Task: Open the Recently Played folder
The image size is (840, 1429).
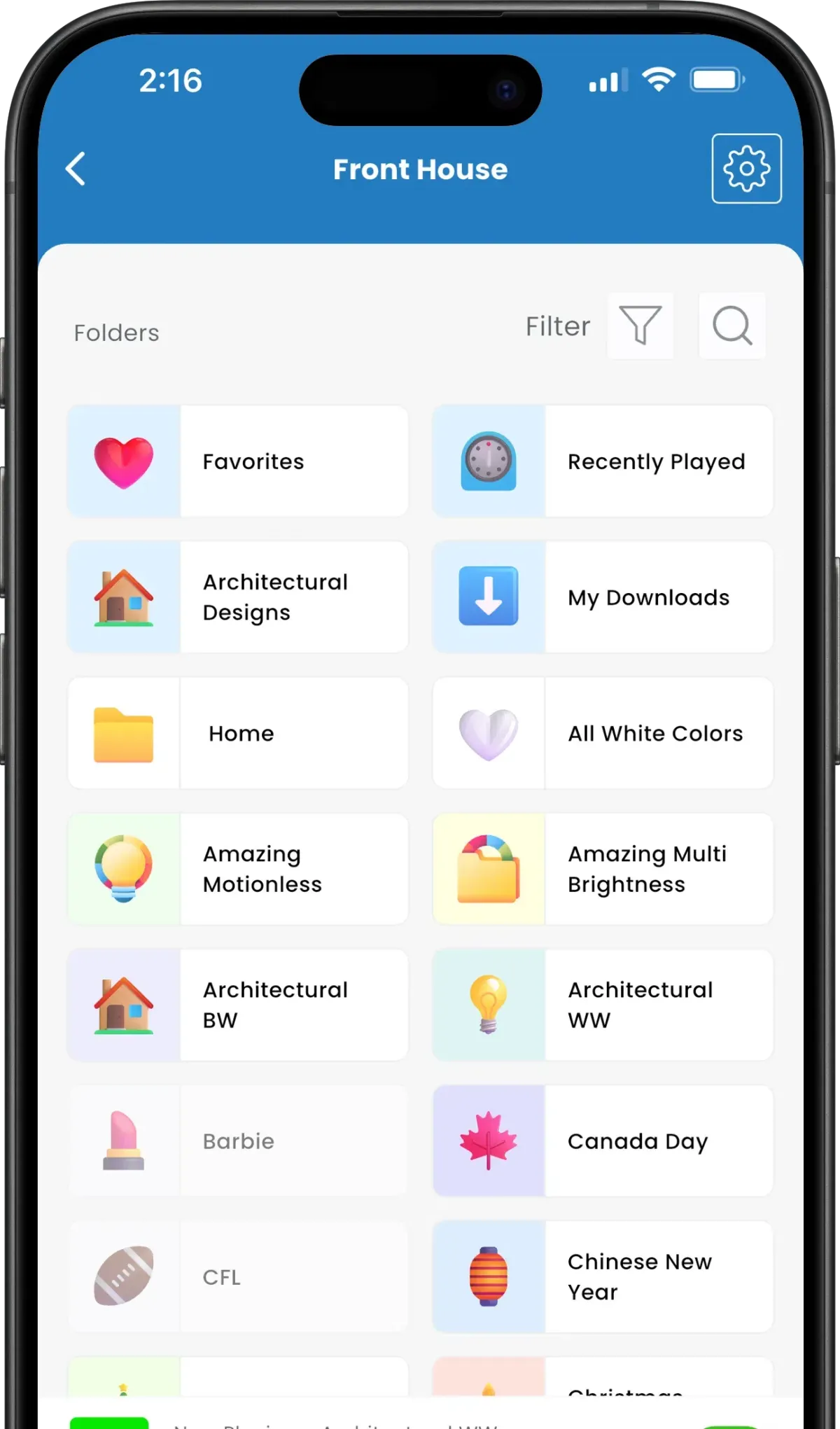Action: (x=603, y=461)
